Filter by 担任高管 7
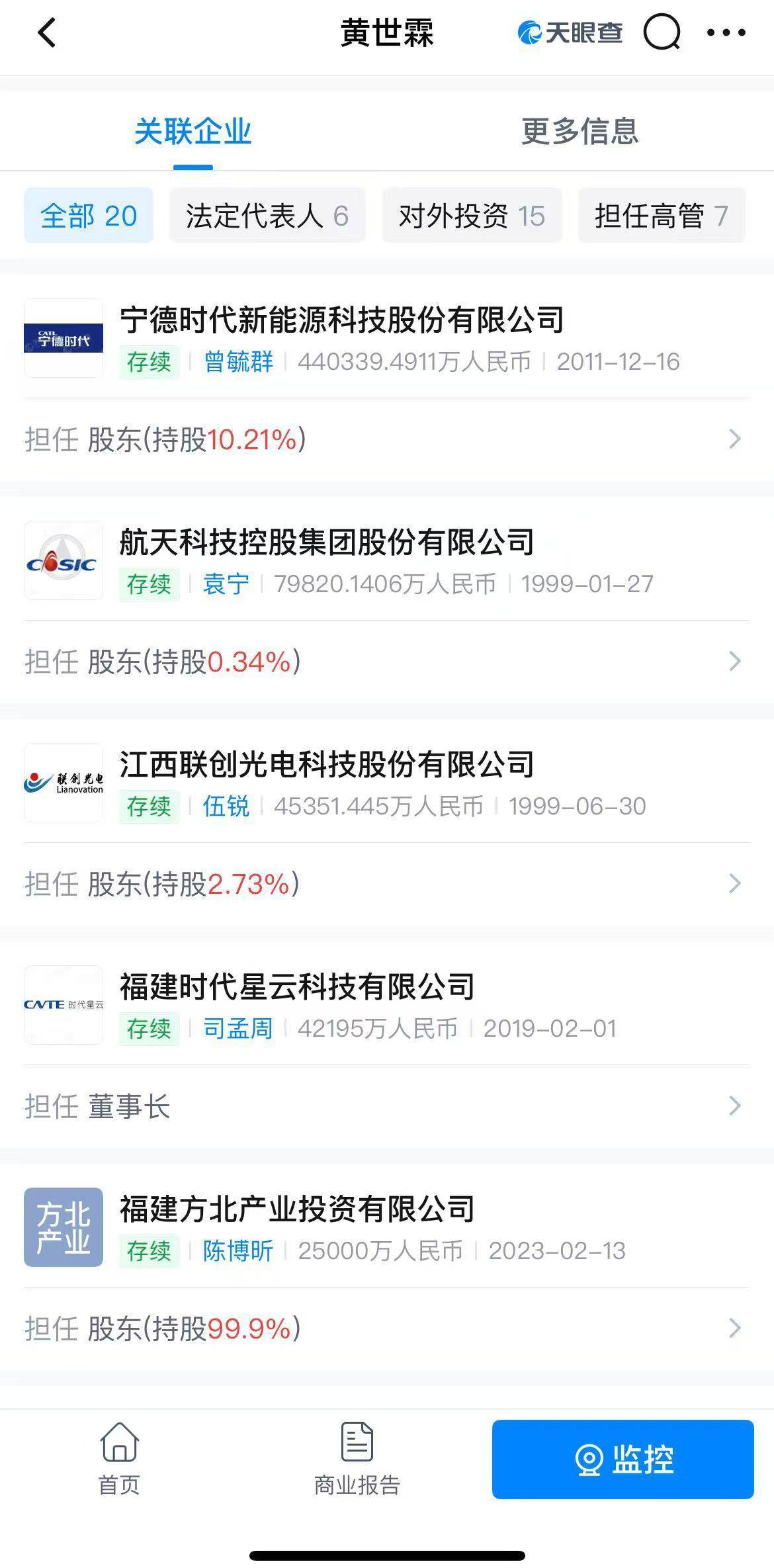The width and height of the screenshot is (774, 1568). click(662, 215)
